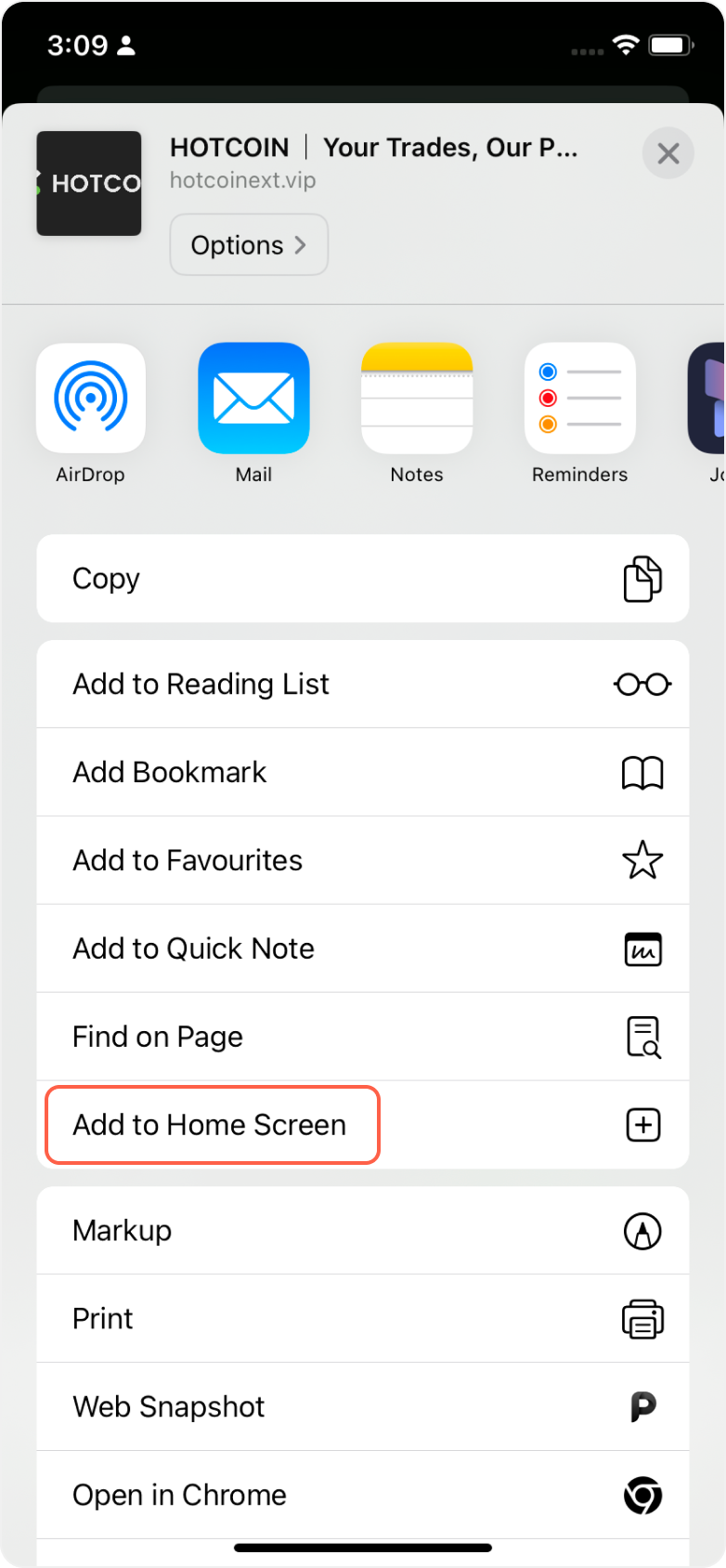726x1568 pixels.
Task: Share the link through Mail
Action: tap(253, 399)
